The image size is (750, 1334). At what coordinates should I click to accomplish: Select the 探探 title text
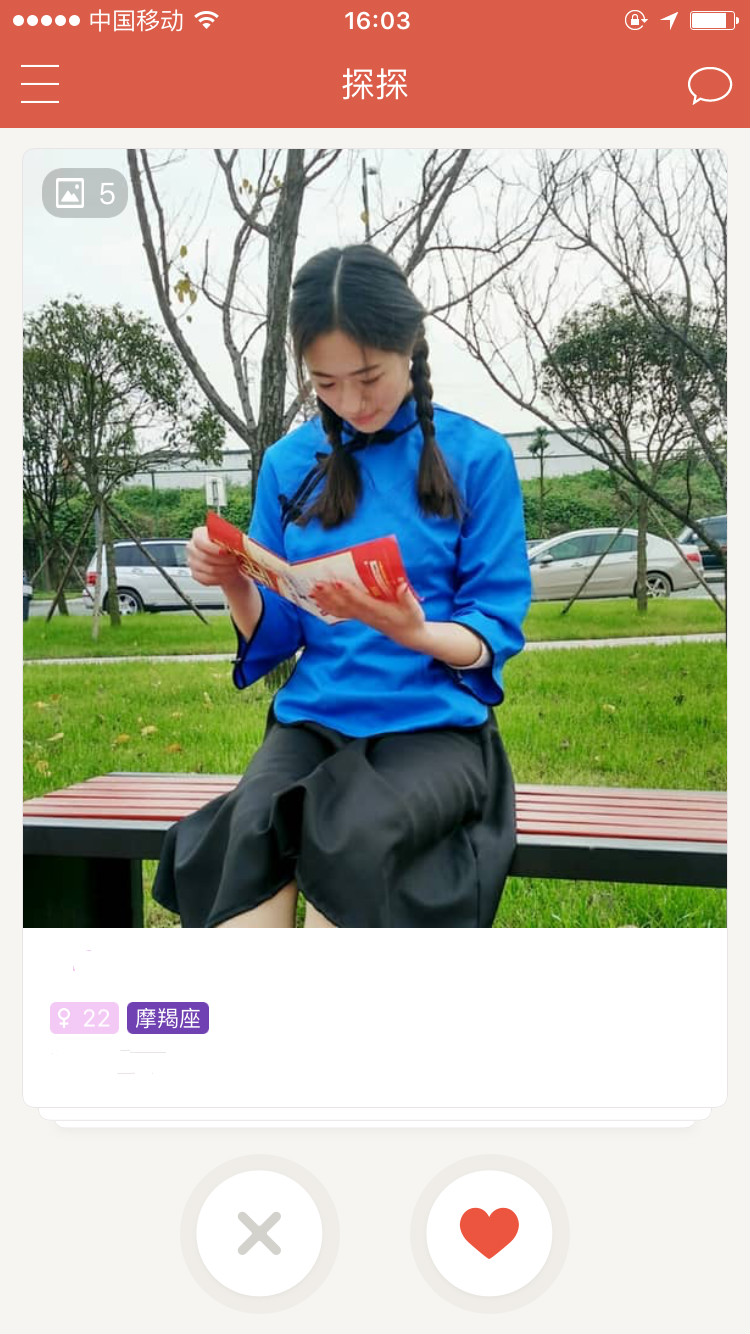click(375, 85)
